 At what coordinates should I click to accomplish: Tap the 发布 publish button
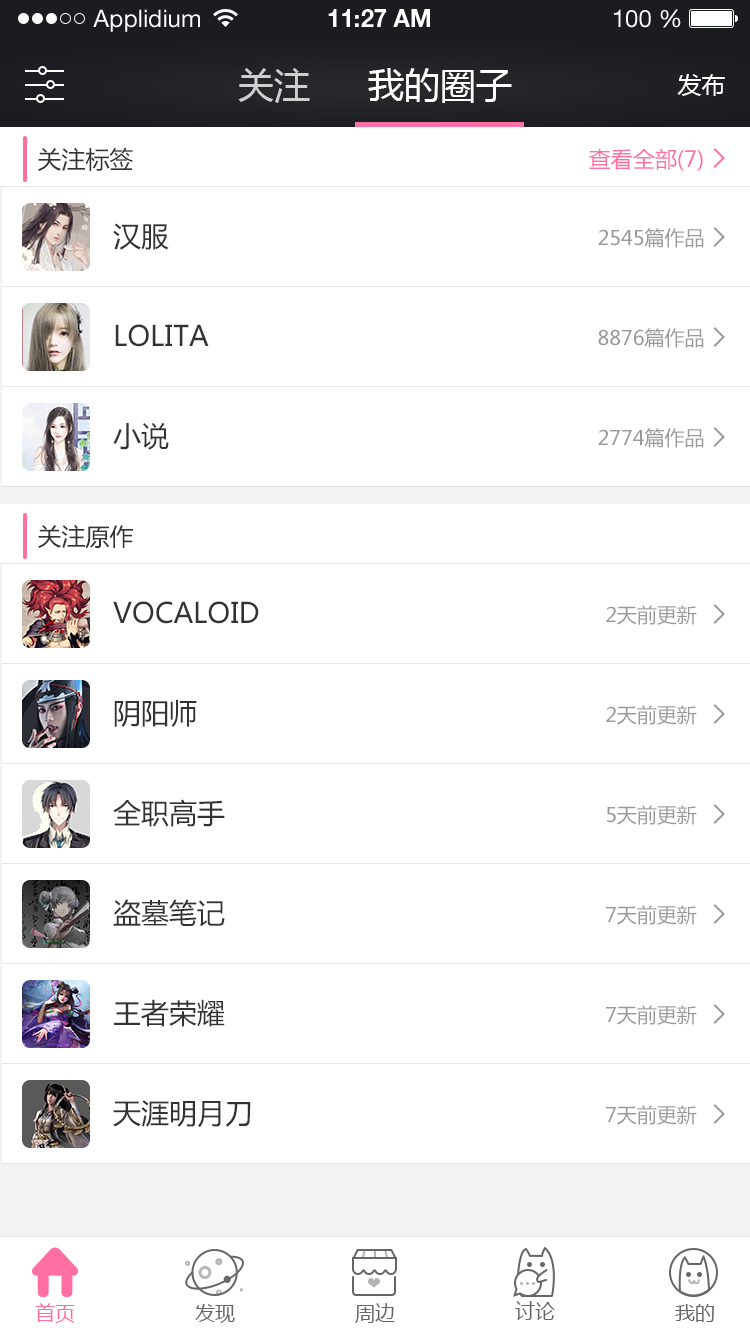click(x=700, y=86)
